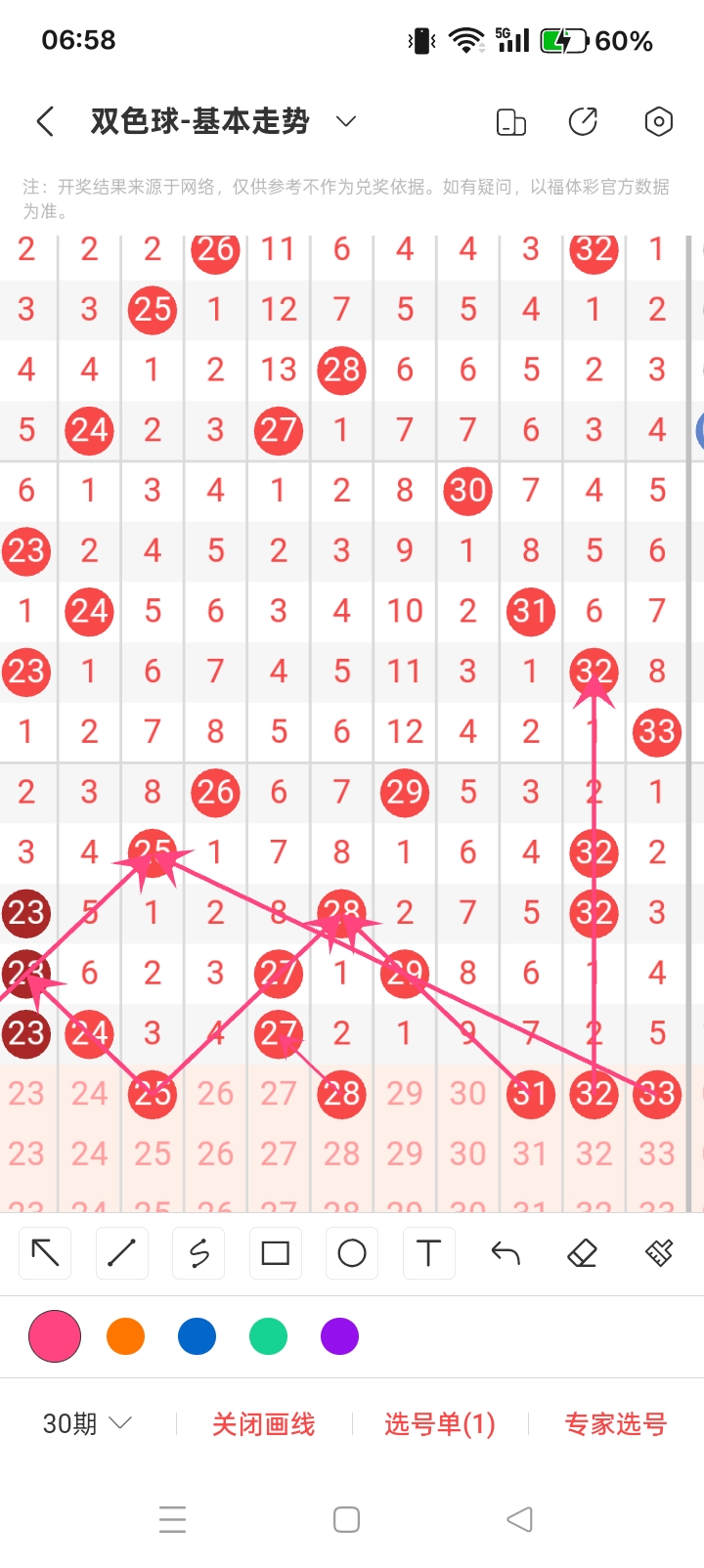This screenshot has width=704, height=1568.
Task: Select the text tool
Action: pyautogui.click(x=428, y=1253)
